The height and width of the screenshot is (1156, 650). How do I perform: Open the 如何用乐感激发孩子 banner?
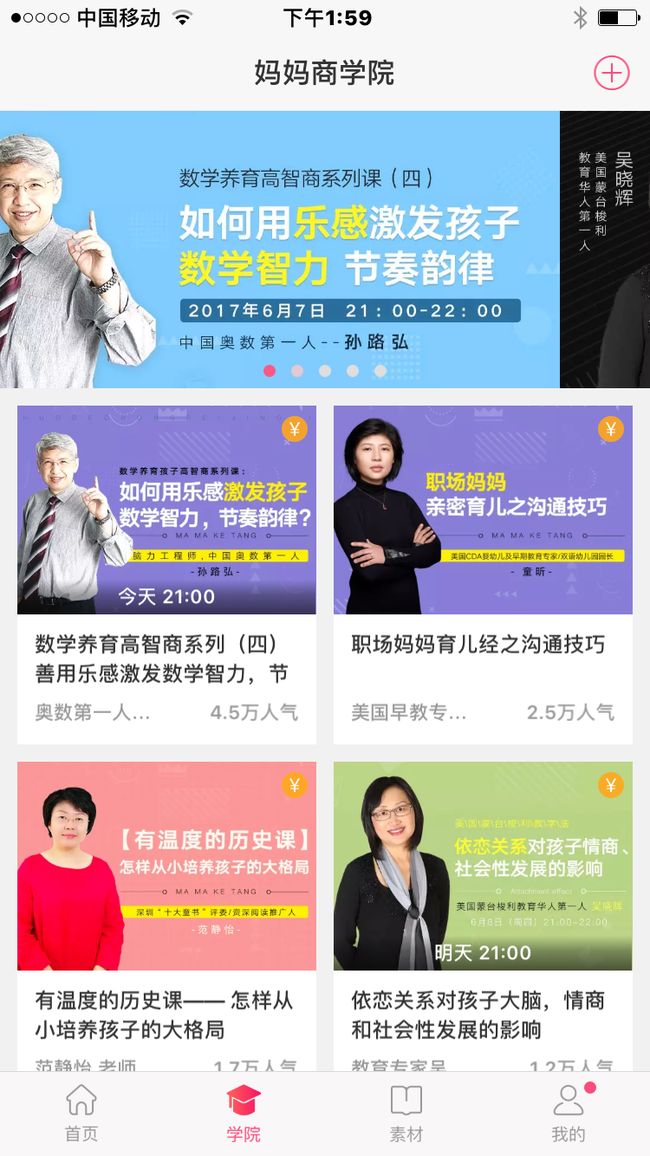(280, 249)
